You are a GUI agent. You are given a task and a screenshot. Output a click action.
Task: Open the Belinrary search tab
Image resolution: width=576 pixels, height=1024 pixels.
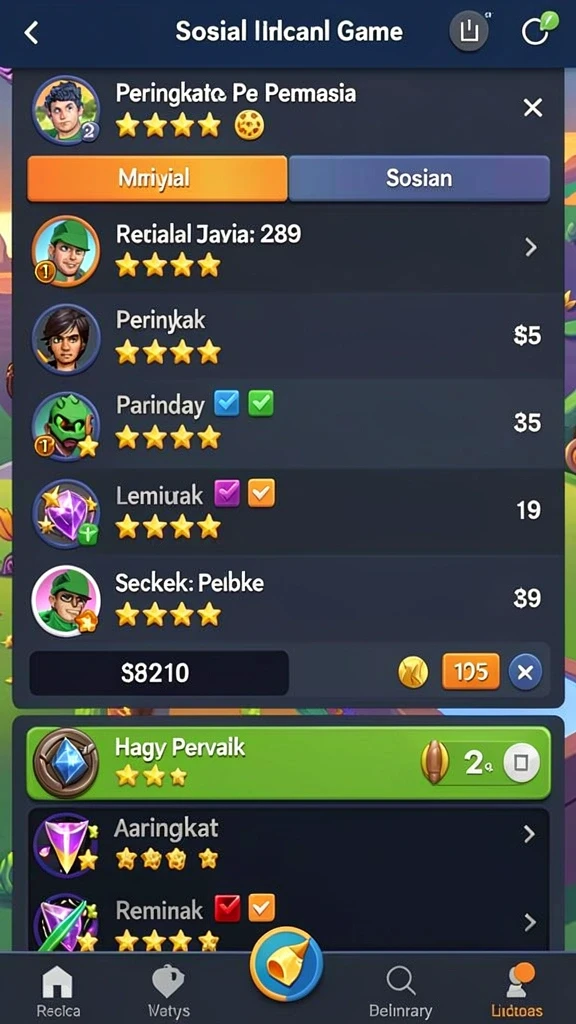pyautogui.click(x=400, y=991)
